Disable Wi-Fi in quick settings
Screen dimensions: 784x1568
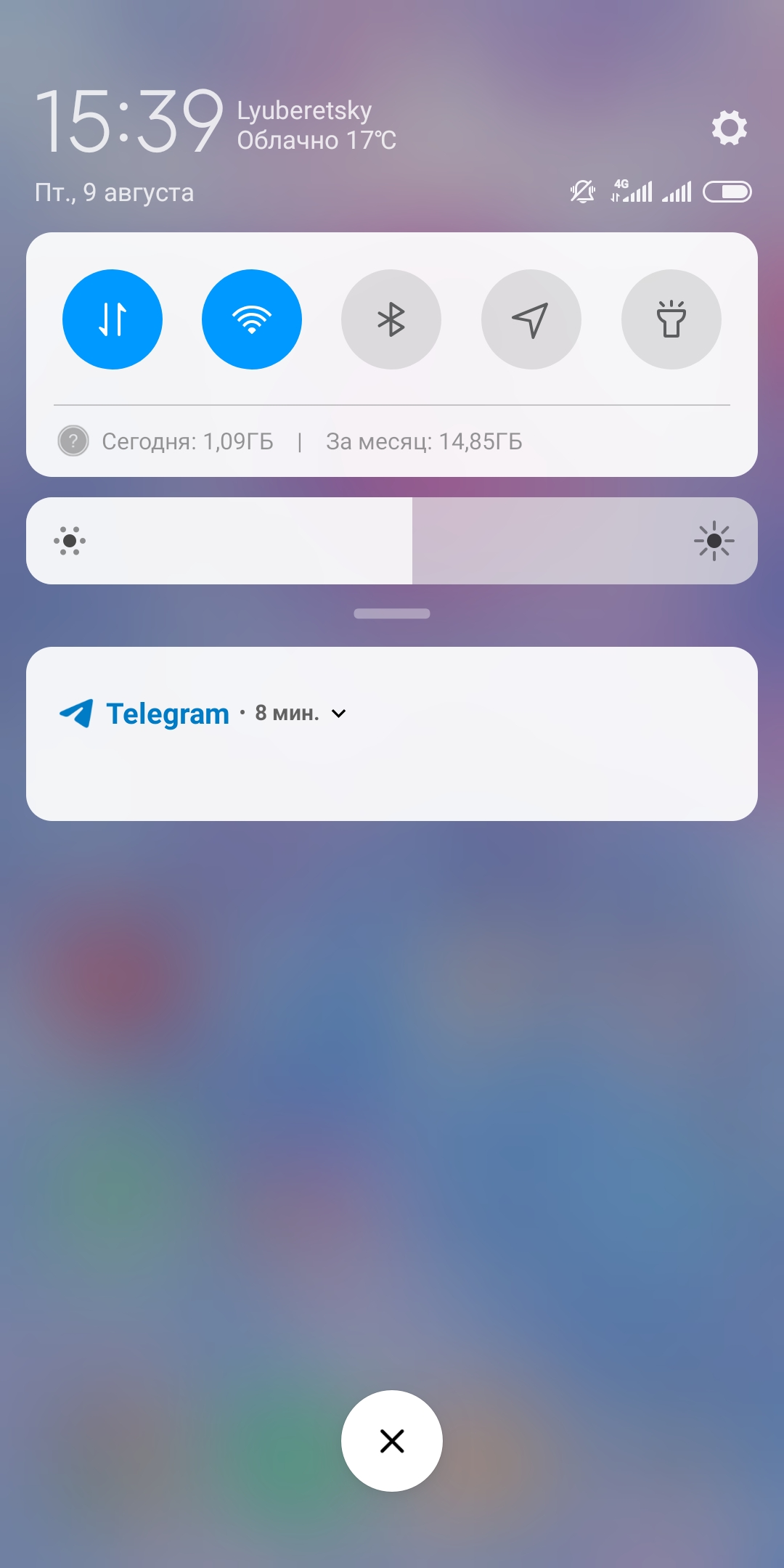(x=252, y=319)
